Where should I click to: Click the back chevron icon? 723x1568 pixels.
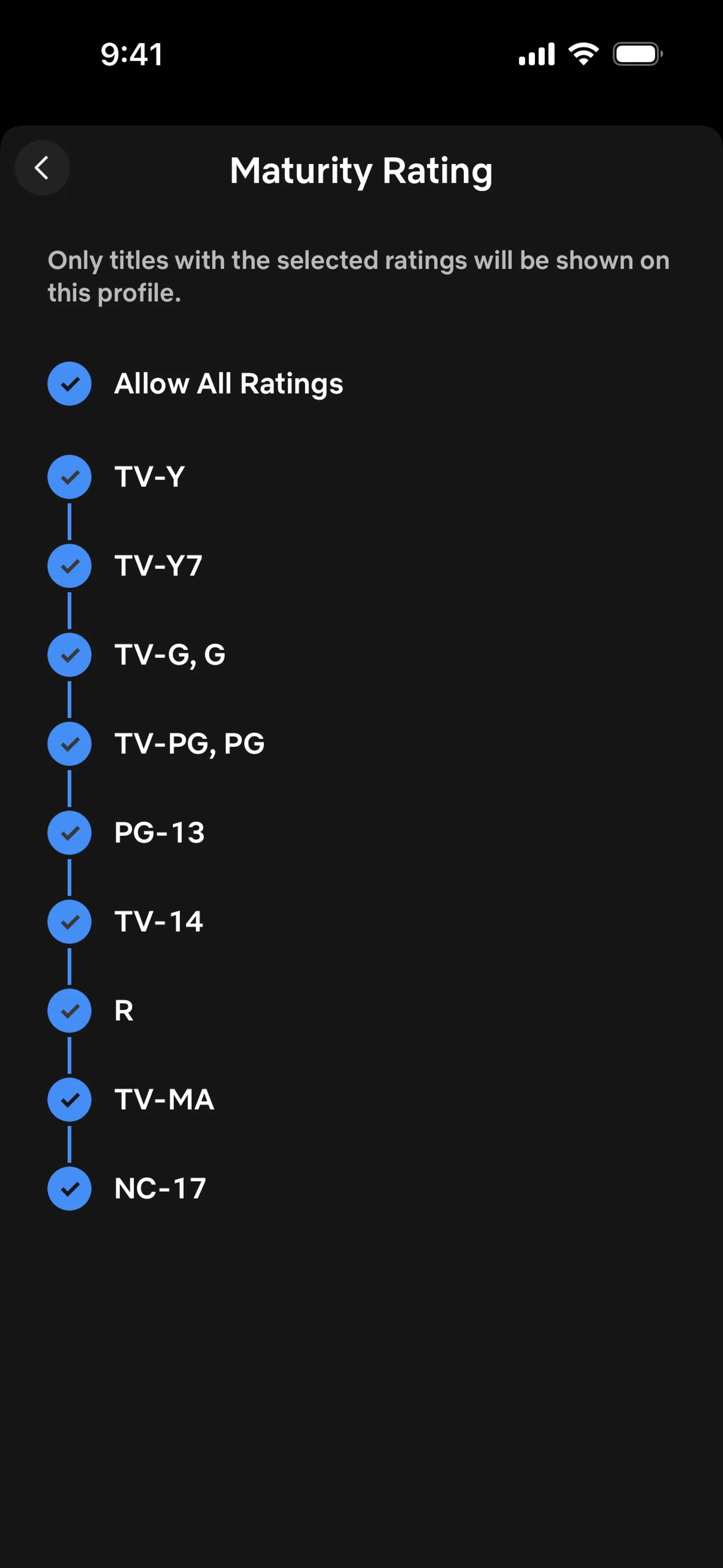(x=43, y=167)
